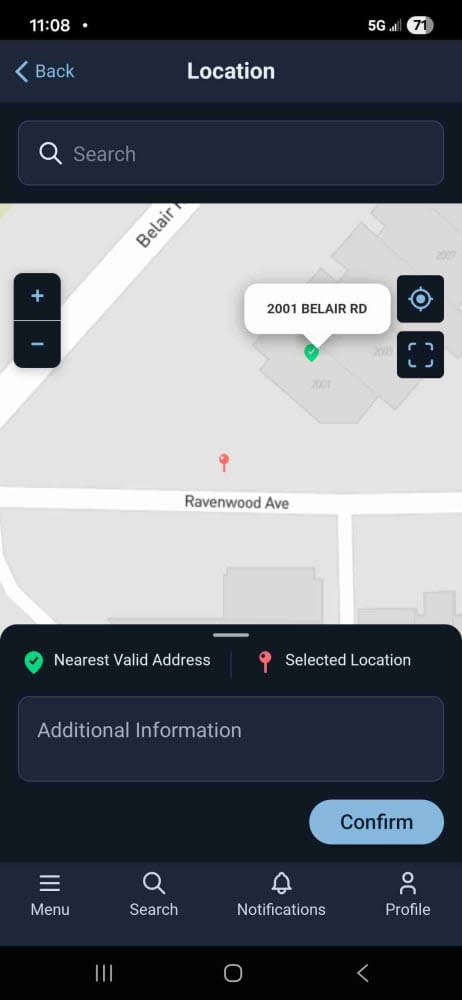Go back using the Back button
The height and width of the screenshot is (1000, 462).
(45, 71)
